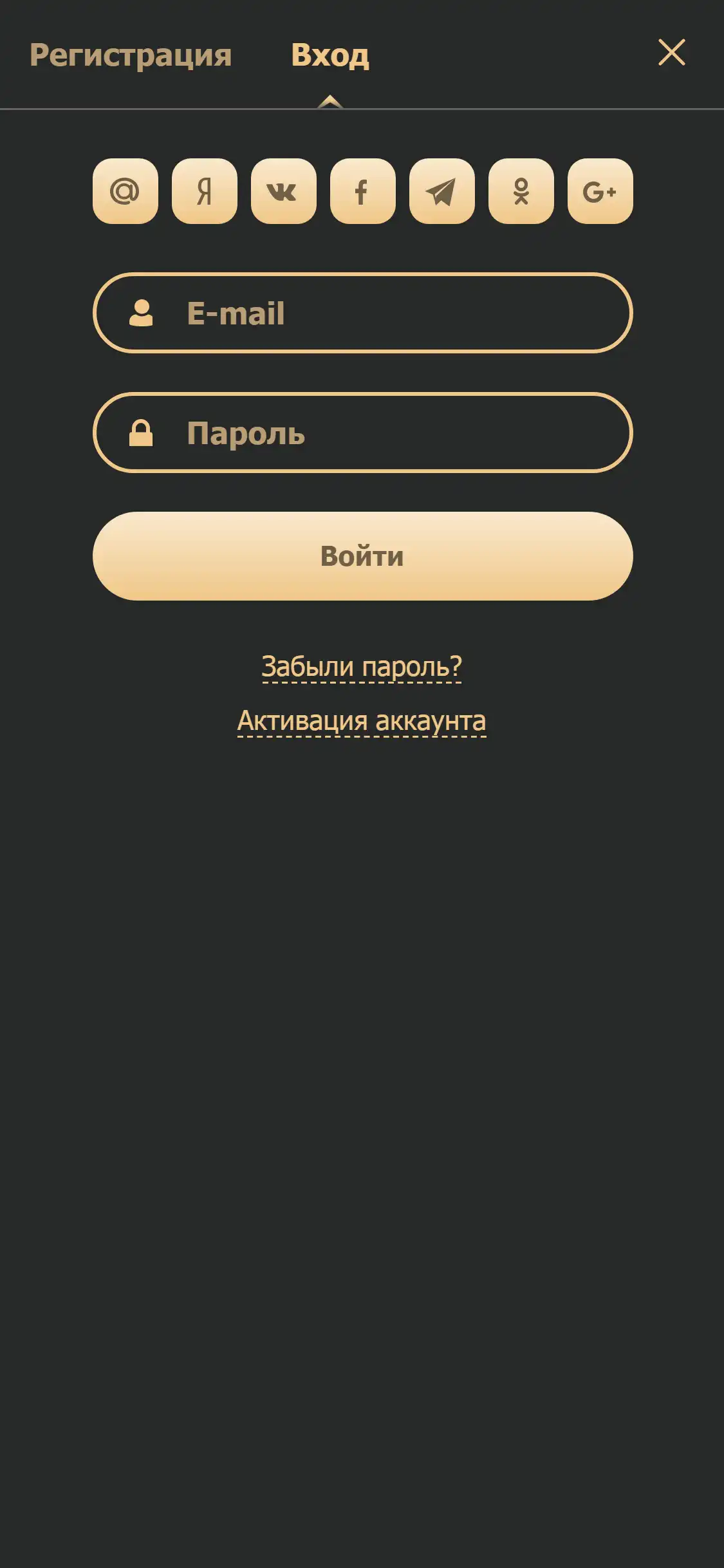
Task: Open the Забыли пароль? link
Action: click(x=362, y=667)
